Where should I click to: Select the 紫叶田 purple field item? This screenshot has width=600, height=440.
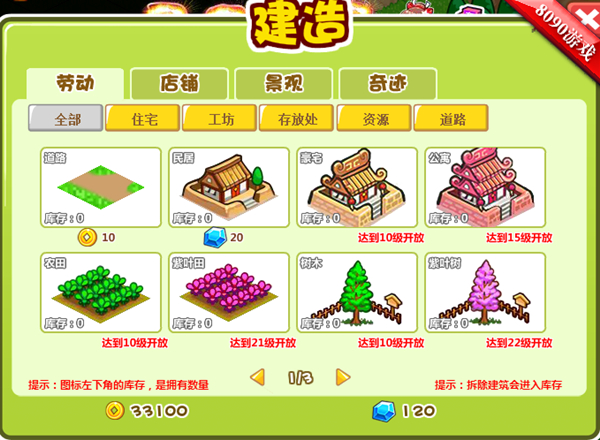[x=229, y=292]
